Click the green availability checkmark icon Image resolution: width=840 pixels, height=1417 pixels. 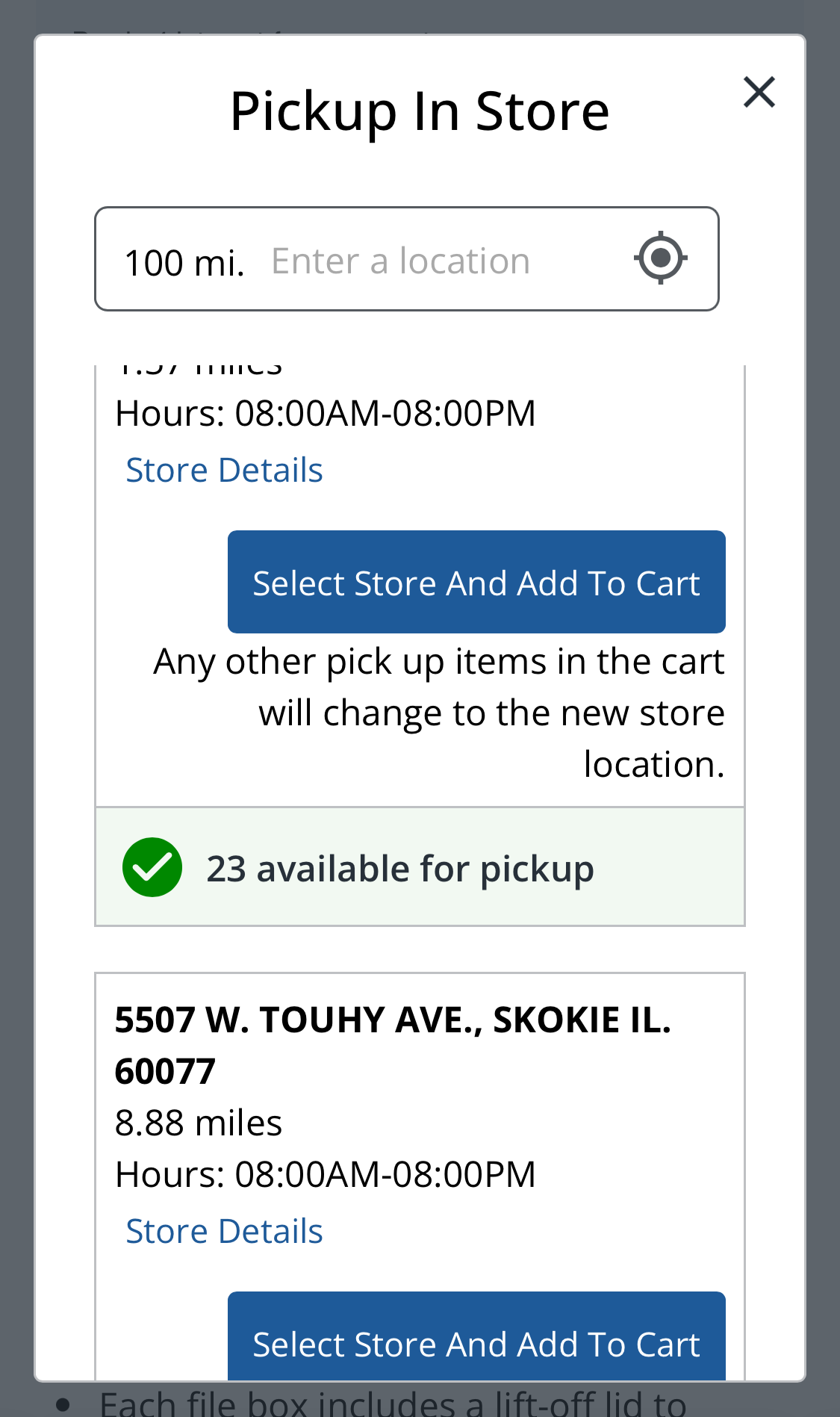(152, 867)
